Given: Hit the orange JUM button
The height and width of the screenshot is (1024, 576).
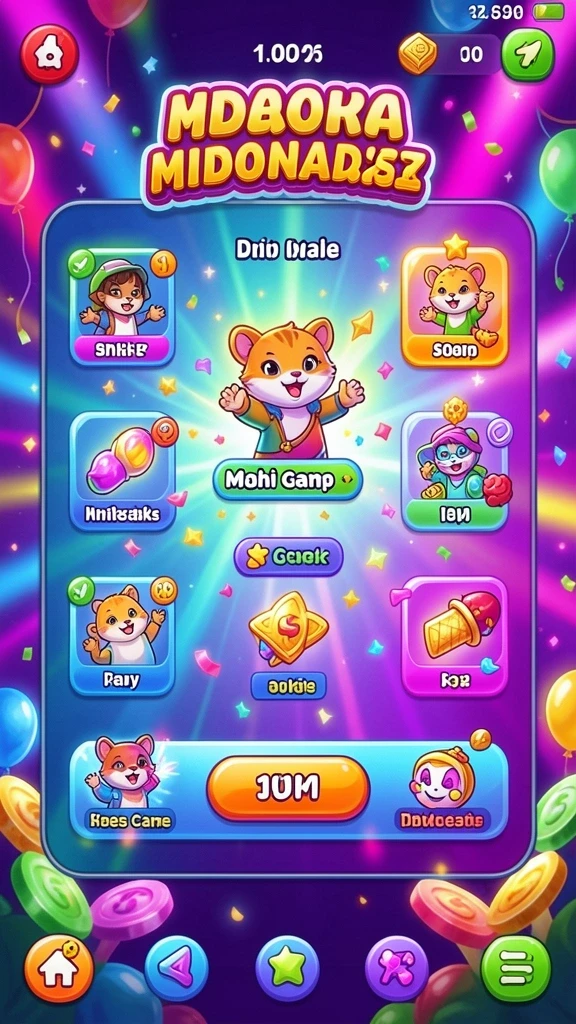Looking at the screenshot, I should tap(288, 789).
